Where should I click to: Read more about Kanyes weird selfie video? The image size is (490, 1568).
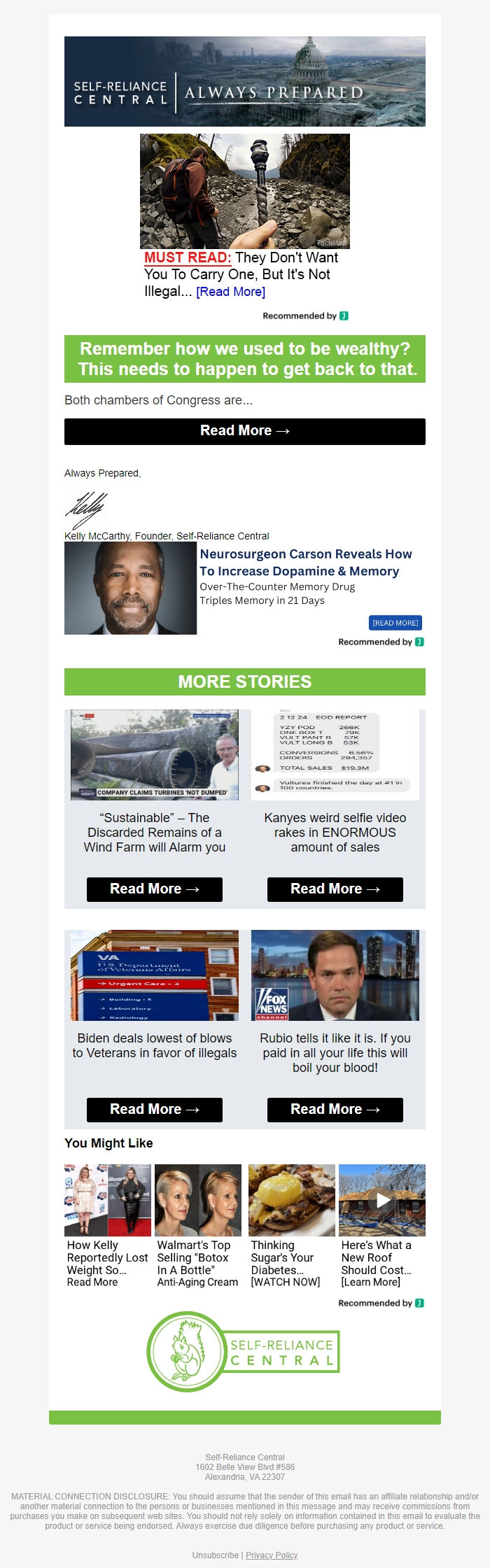point(335,889)
